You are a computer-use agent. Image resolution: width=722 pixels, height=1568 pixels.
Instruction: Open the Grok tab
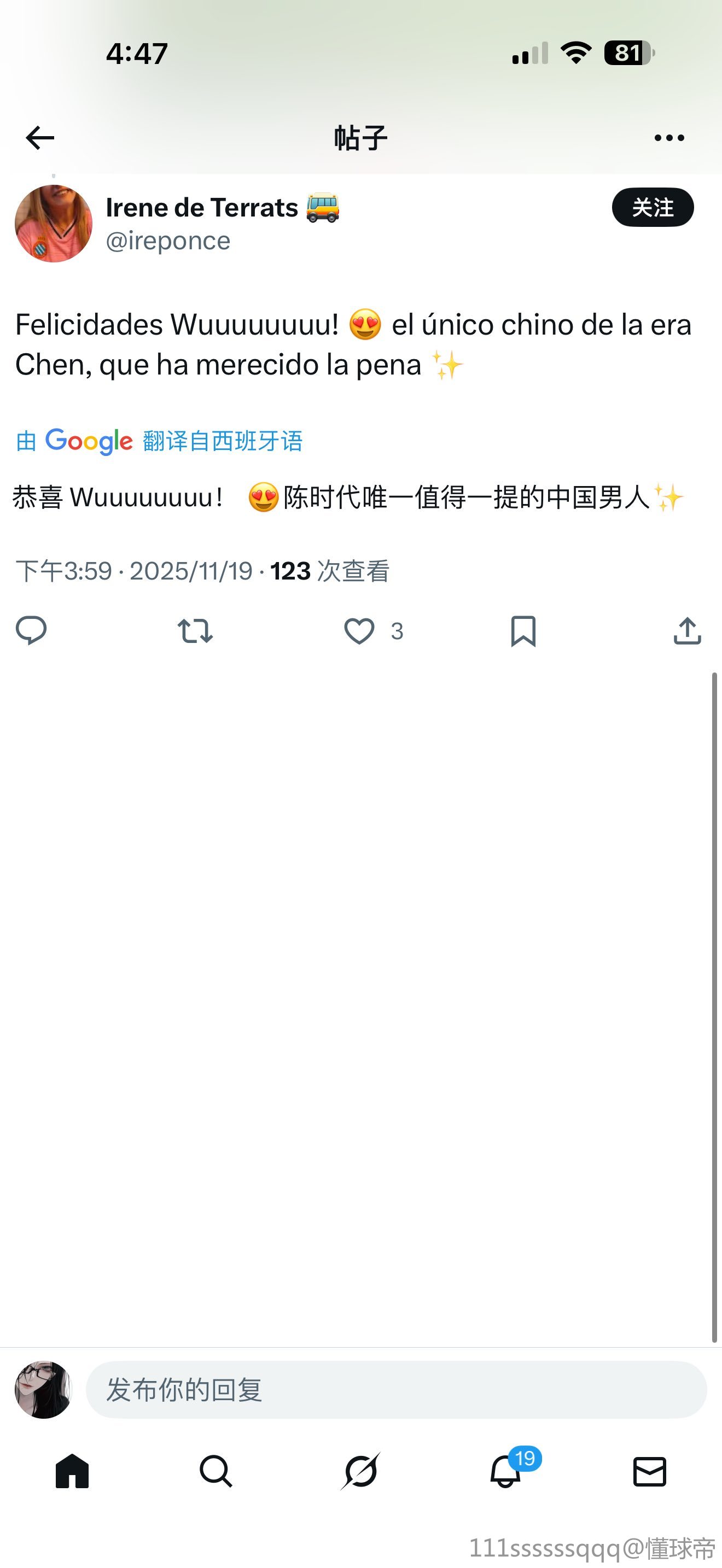tap(360, 1472)
